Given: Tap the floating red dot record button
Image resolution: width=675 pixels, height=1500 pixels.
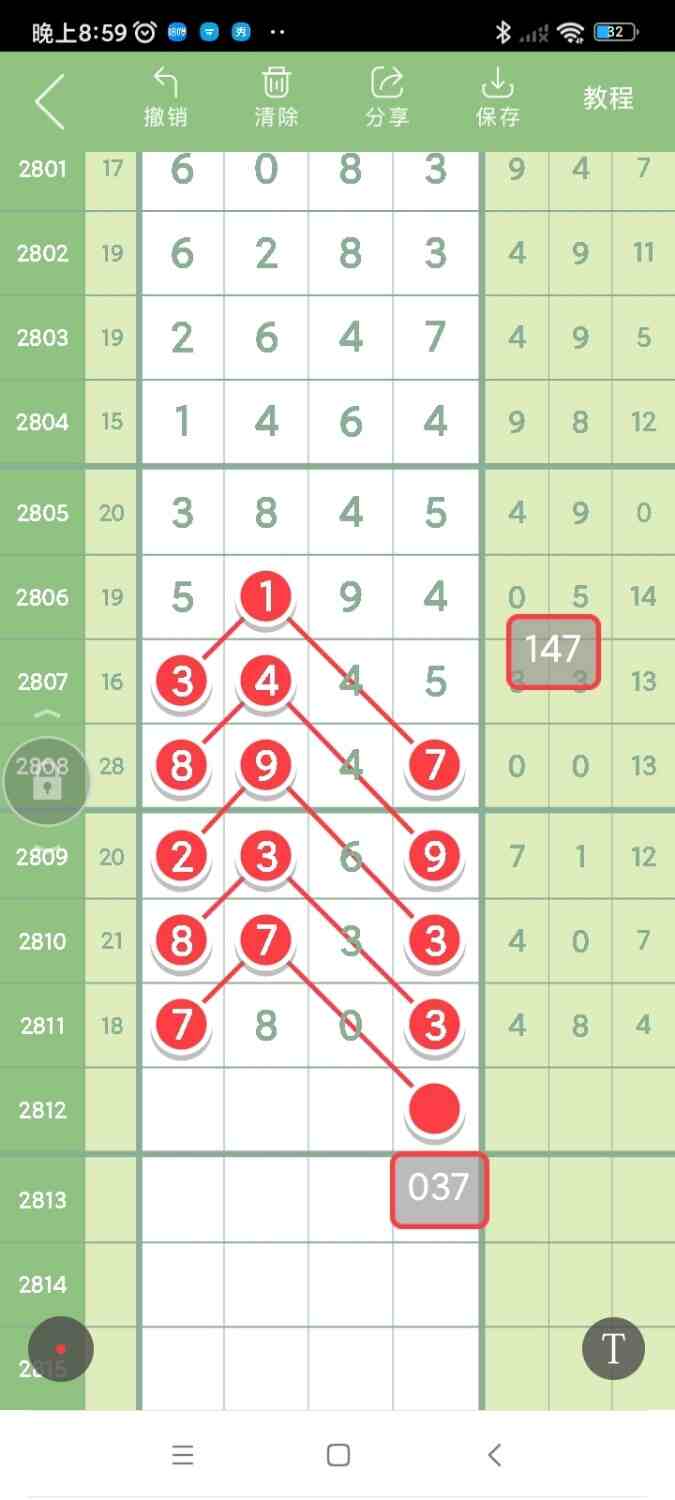Looking at the screenshot, I should pyautogui.click(x=61, y=1349).
